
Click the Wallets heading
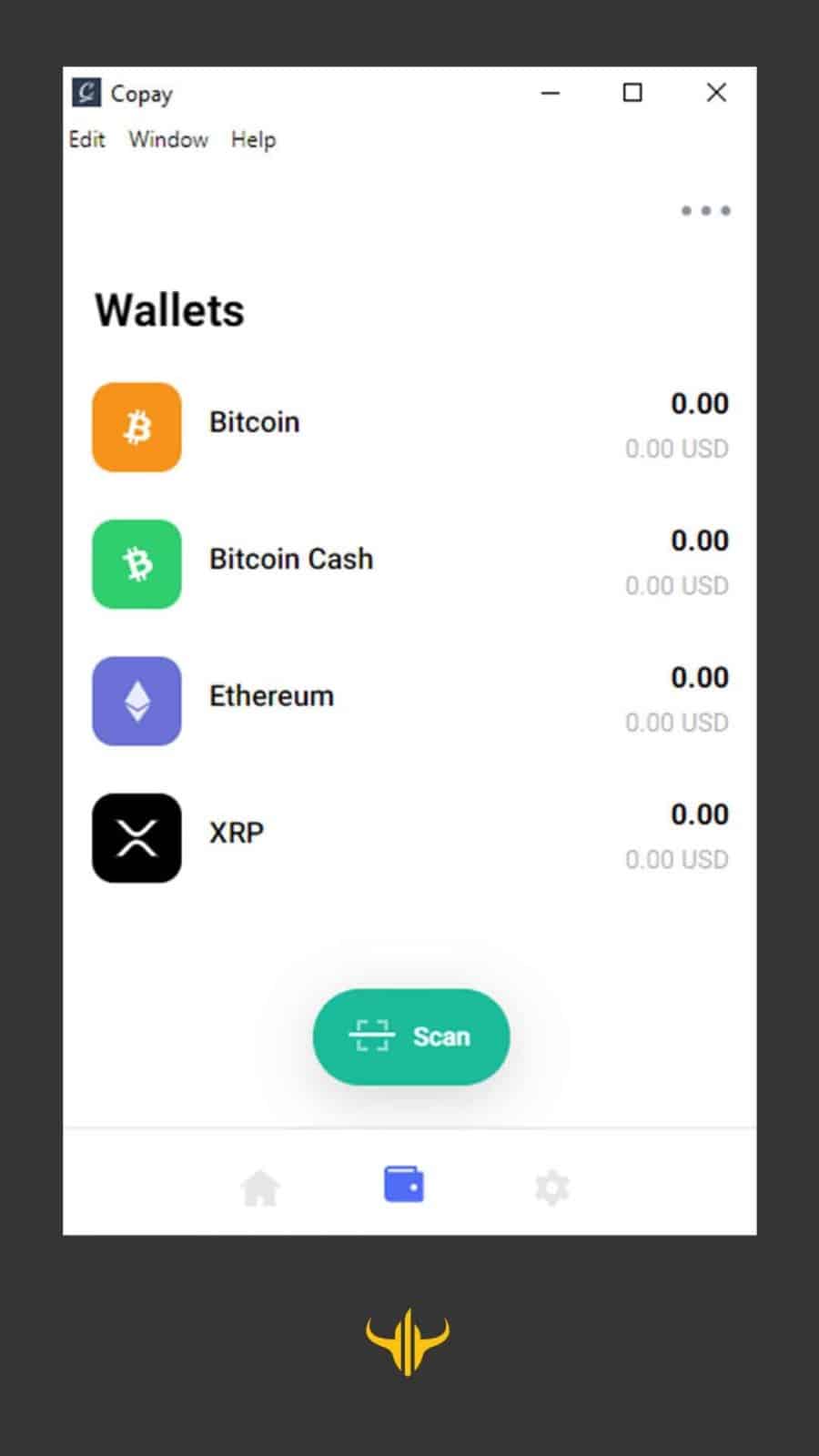[x=169, y=309]
